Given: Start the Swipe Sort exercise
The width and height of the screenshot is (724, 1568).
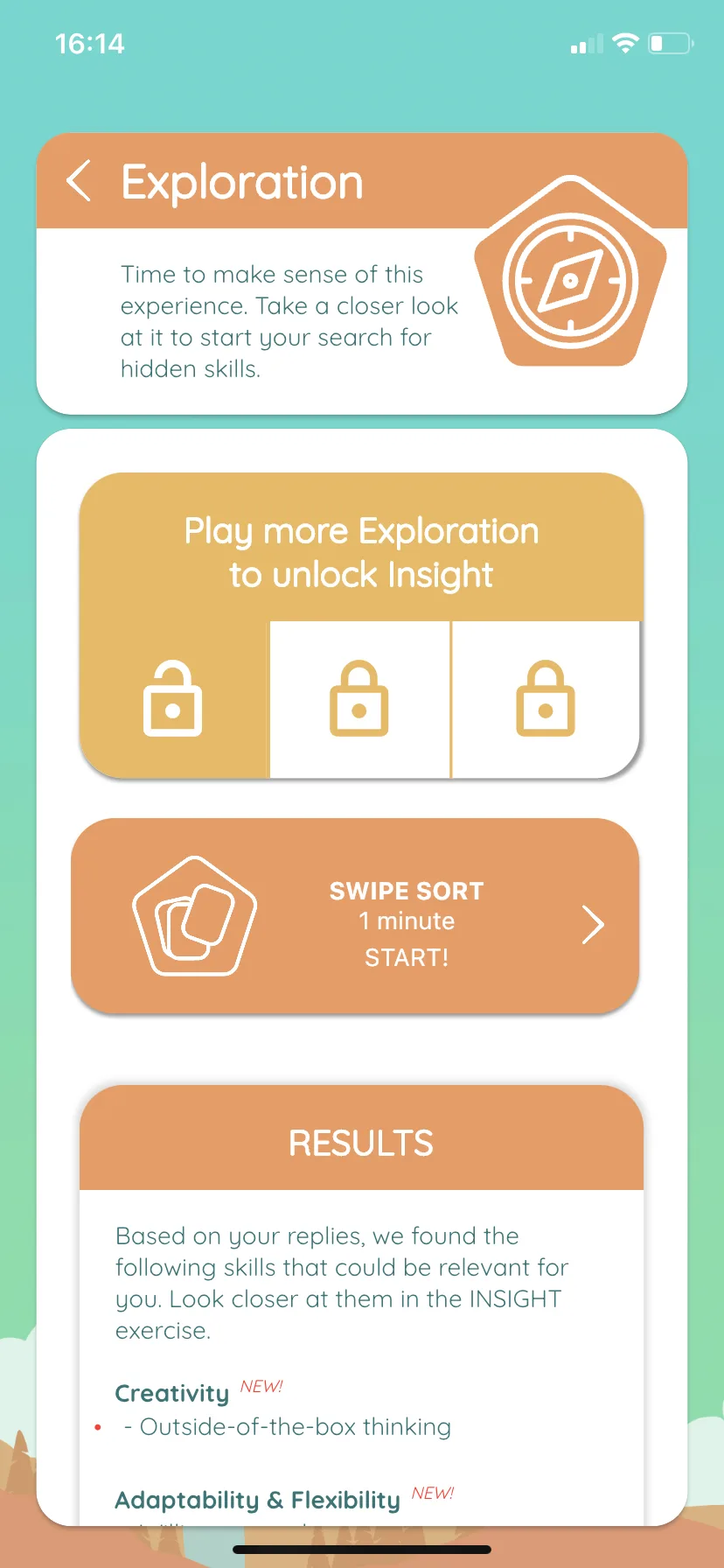Looking at the screenshot, I should (x=355, y=916).
